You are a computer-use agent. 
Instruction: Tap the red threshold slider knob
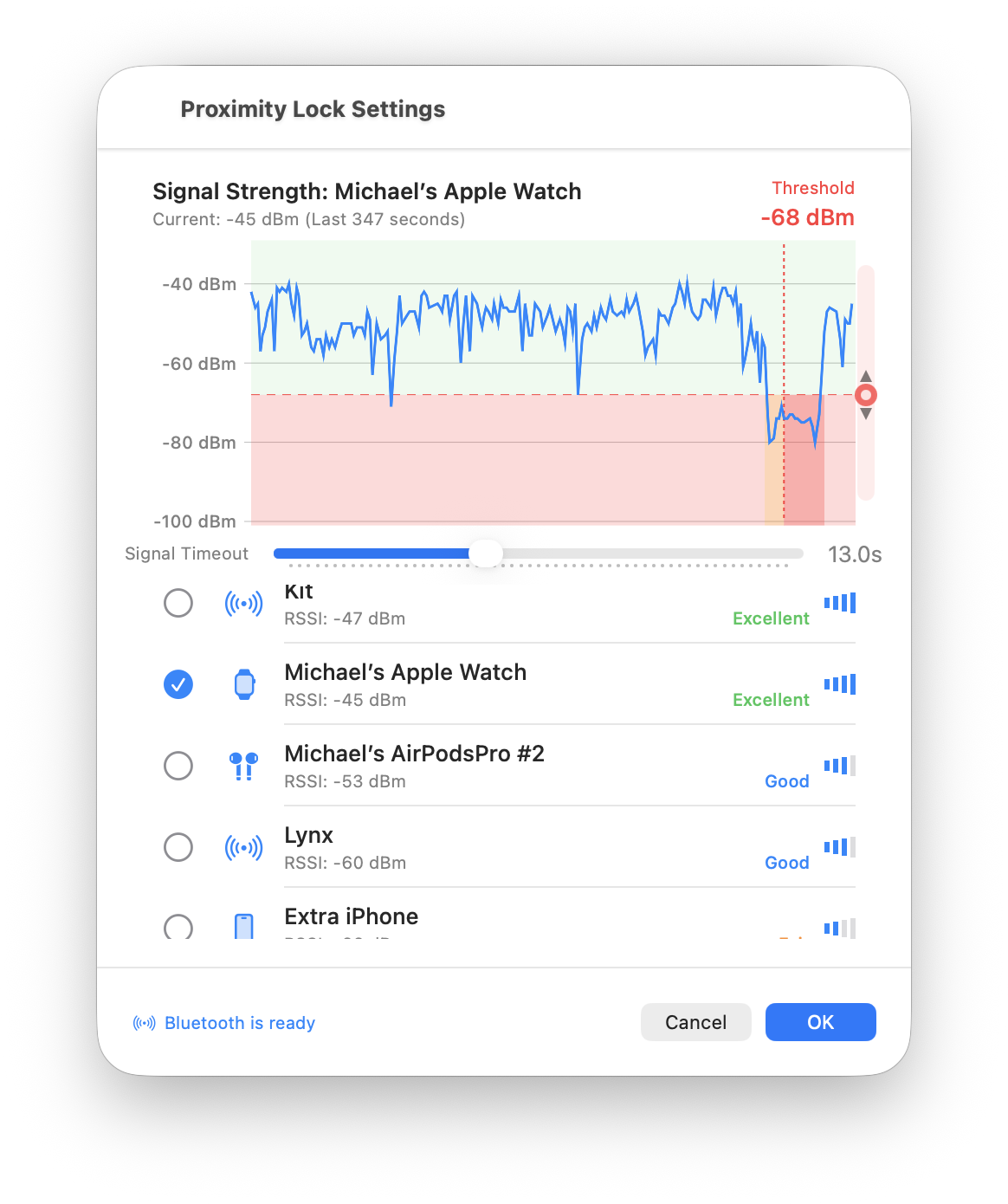(865, 395)
